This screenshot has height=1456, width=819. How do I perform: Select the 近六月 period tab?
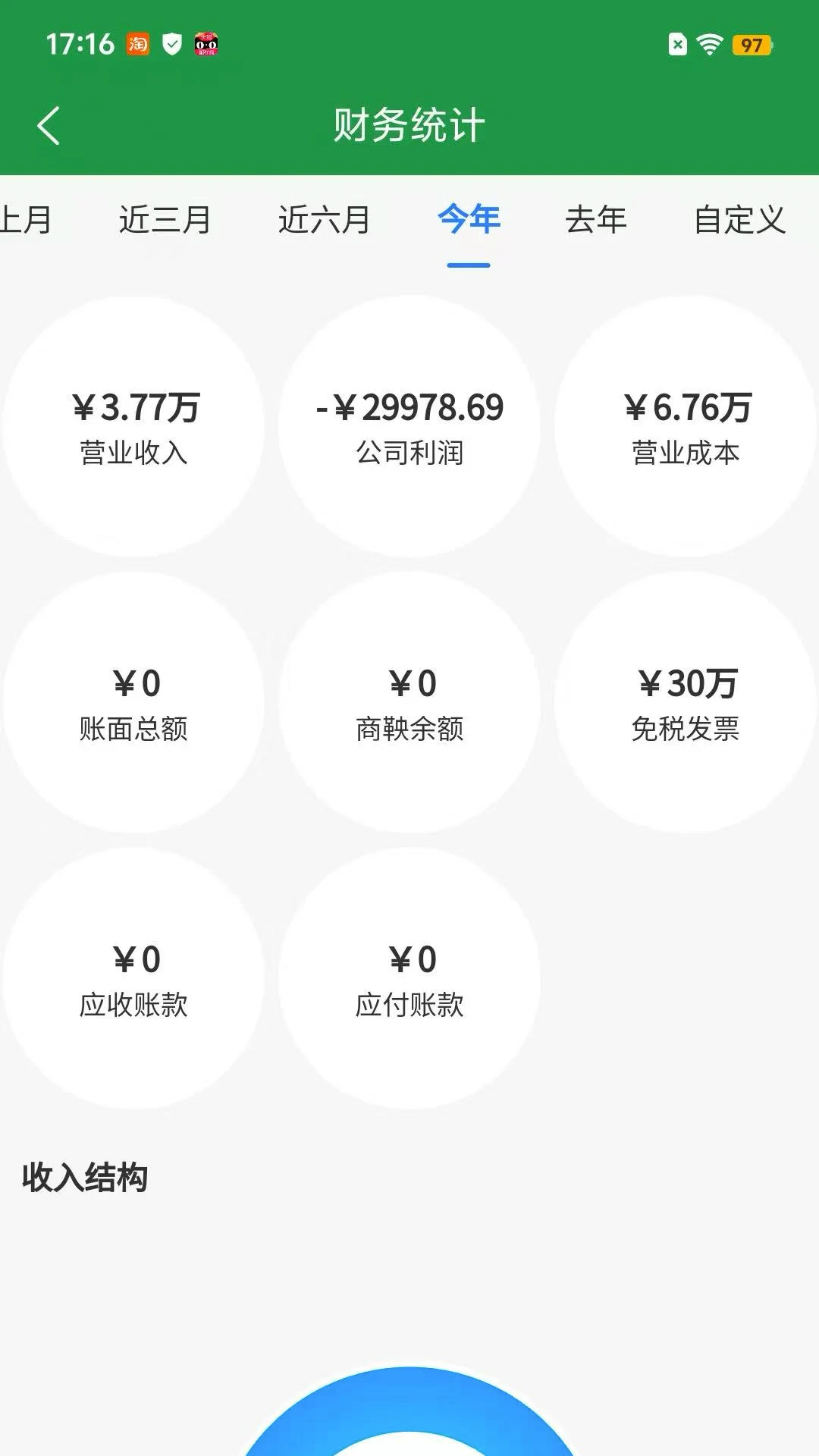[x=324, y=220]
